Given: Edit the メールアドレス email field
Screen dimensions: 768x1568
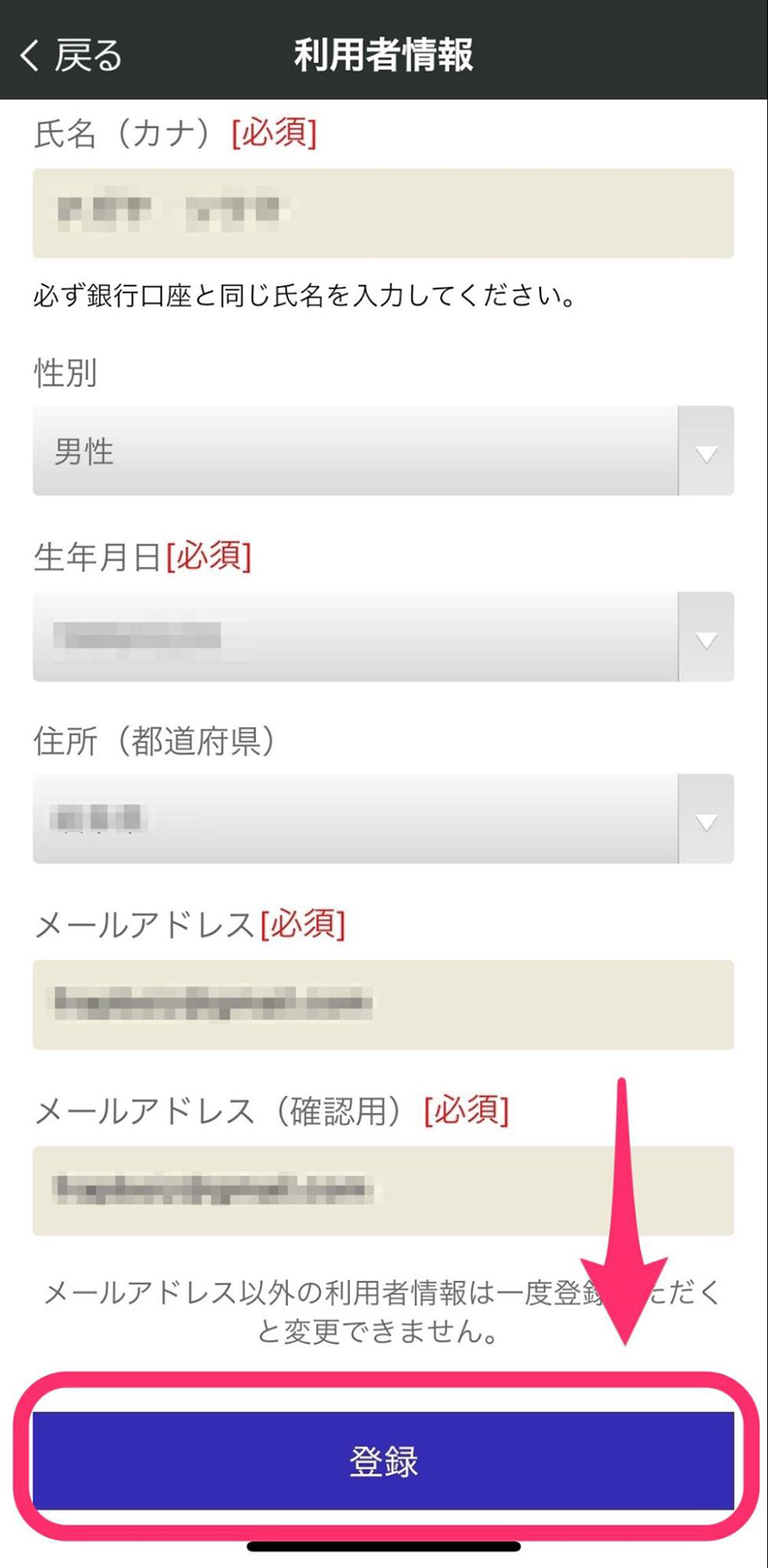Looking at the screenshot, I should [384, 1005].
